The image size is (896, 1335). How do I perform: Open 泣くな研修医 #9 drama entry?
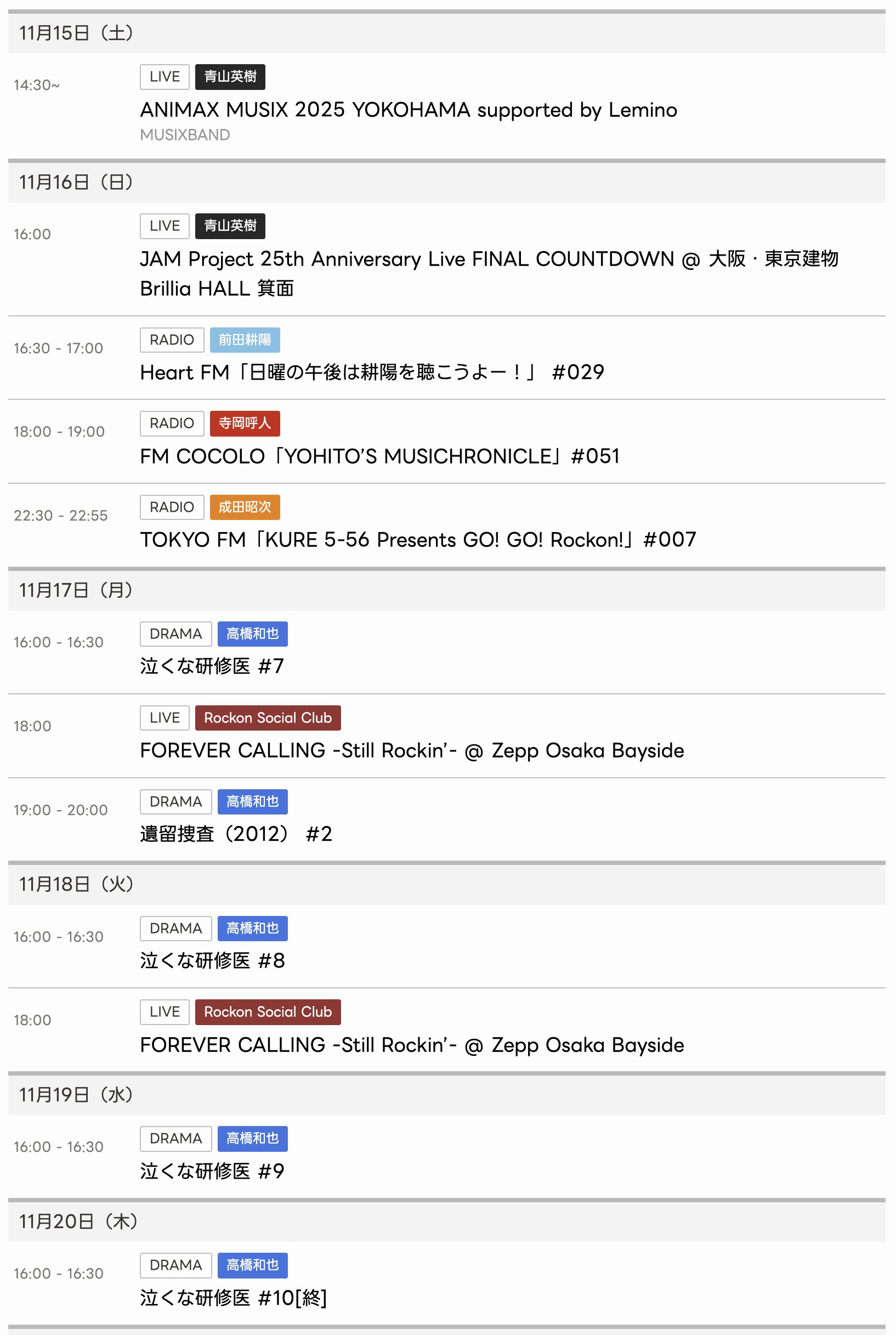pyautogui.click(x=212, y=1171)
